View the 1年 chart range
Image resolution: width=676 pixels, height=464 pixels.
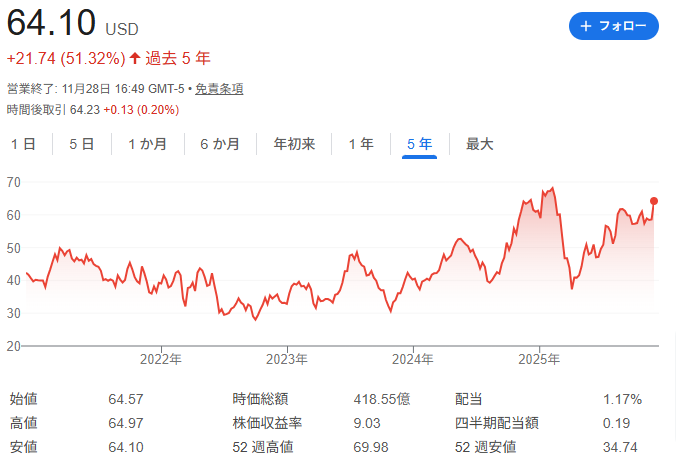(361, 144)
